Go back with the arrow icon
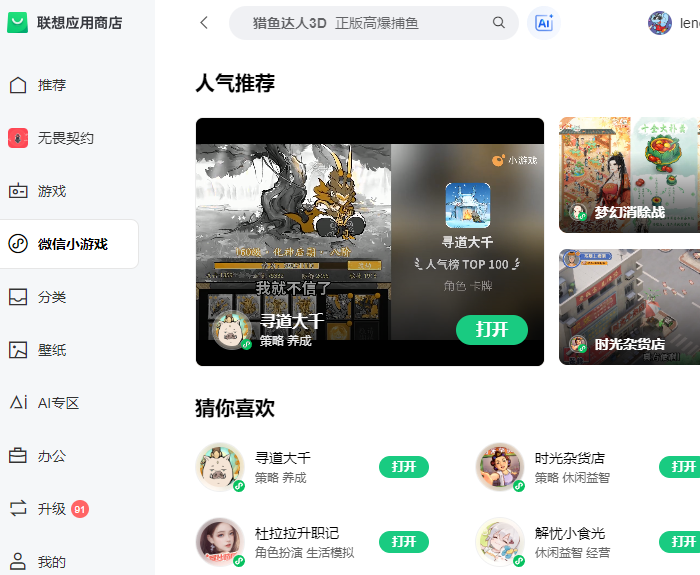 point(204,23)
